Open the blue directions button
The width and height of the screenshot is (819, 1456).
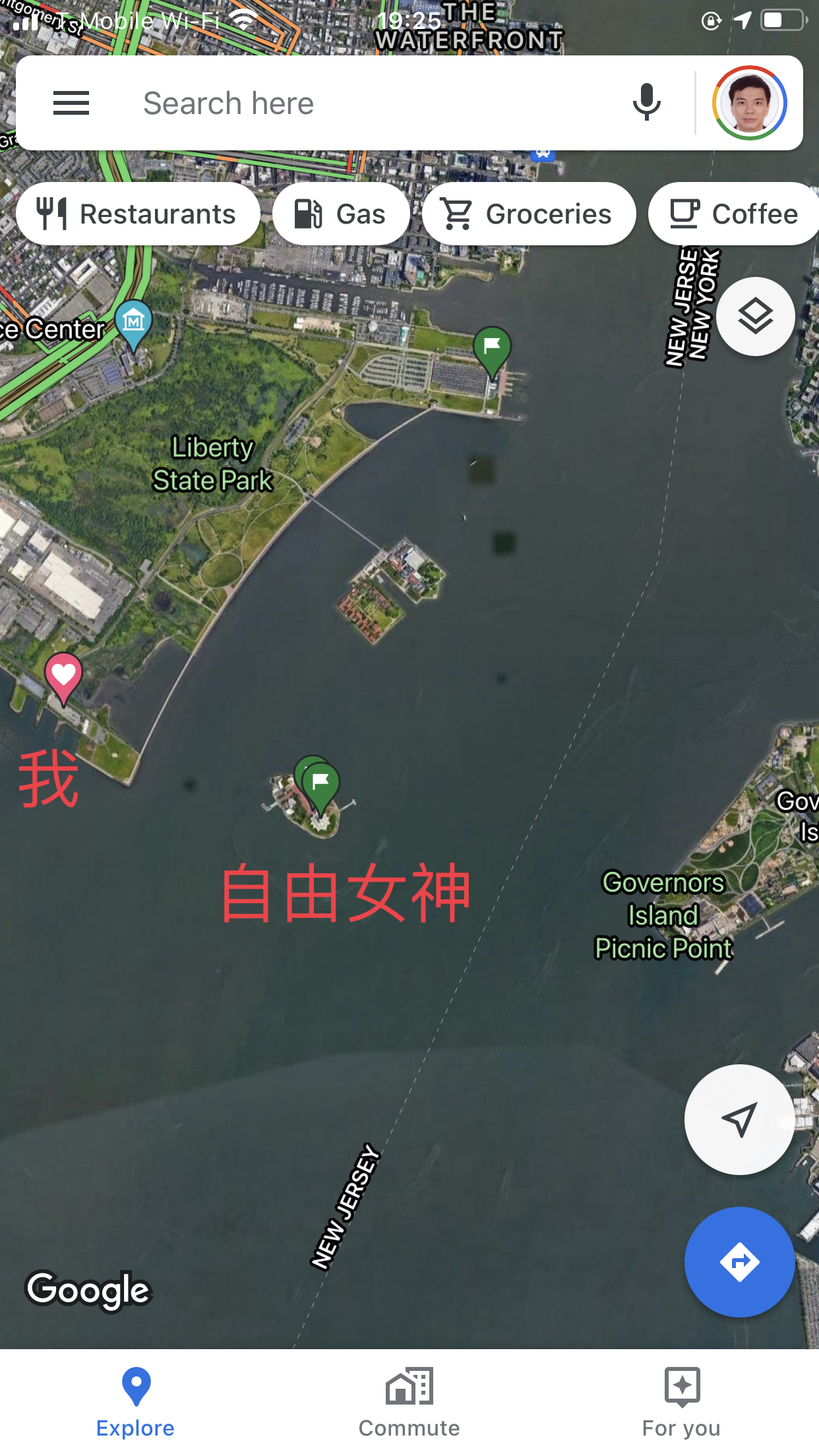click(x=739, y=1261)
